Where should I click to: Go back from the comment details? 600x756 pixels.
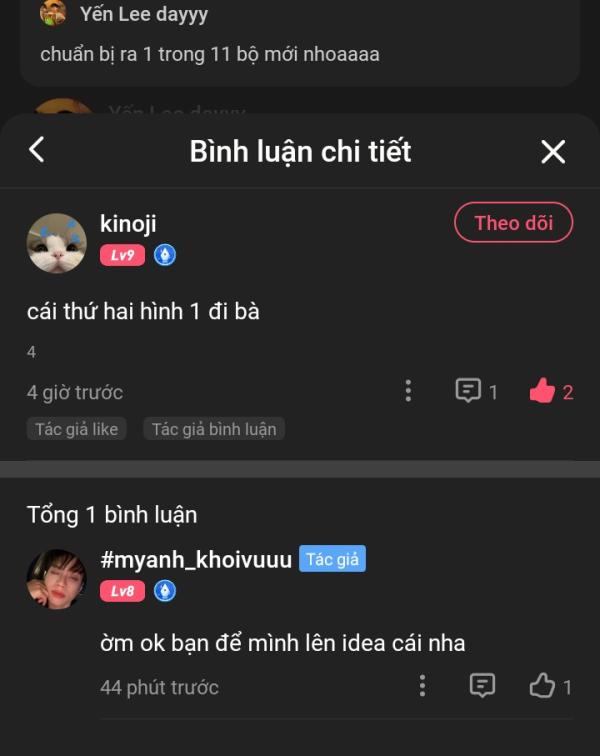(37, 151)
